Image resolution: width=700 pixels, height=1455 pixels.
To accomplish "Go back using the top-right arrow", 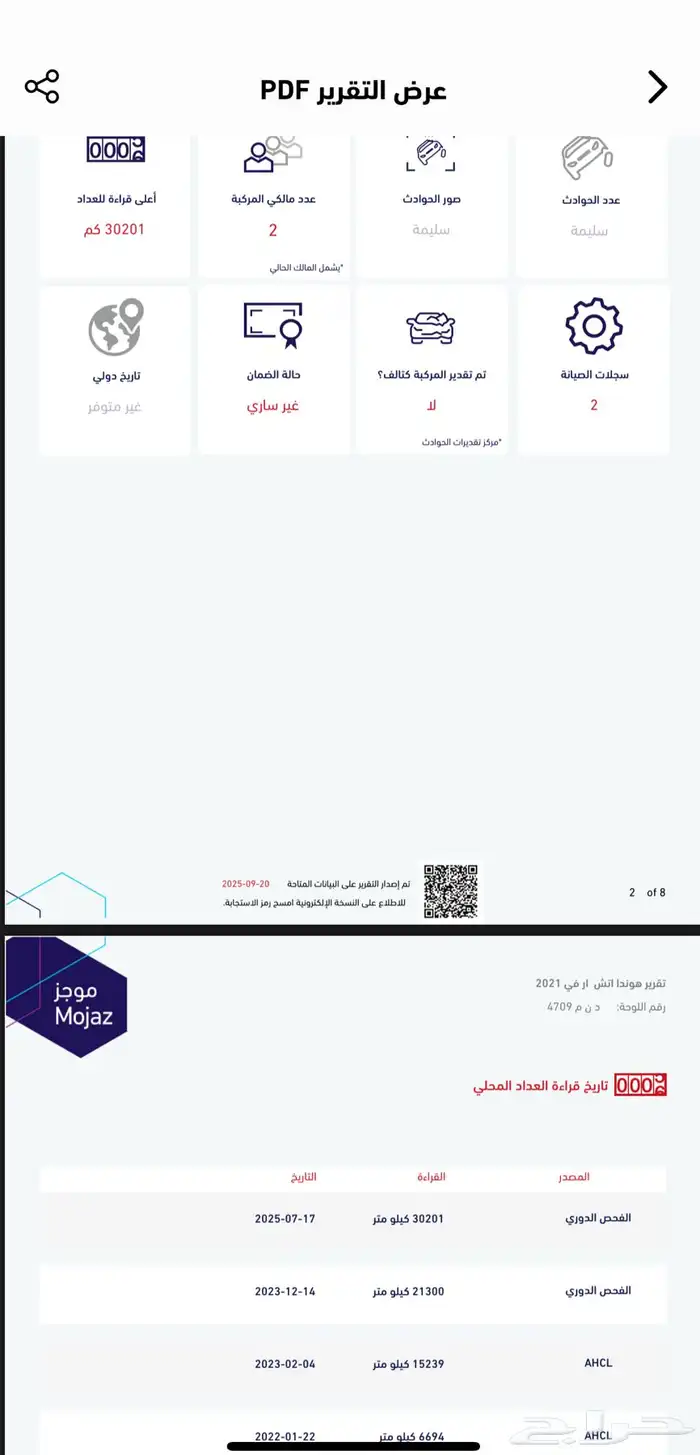I will click(657, 88).
